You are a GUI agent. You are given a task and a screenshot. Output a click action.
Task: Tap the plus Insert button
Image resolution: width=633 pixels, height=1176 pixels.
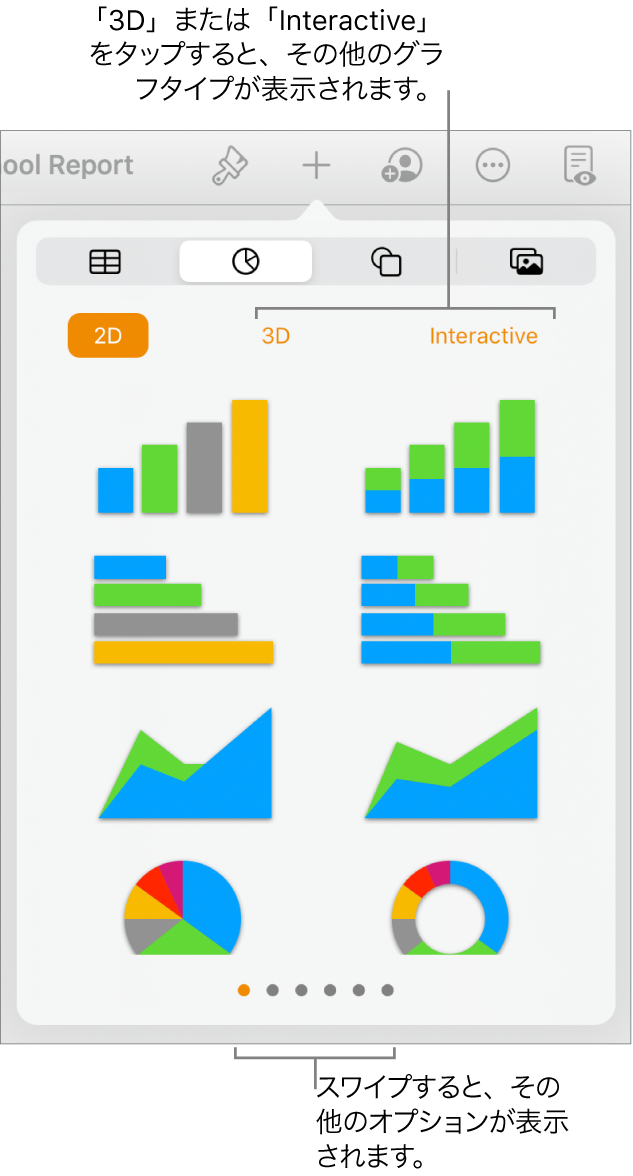[316, 166]
